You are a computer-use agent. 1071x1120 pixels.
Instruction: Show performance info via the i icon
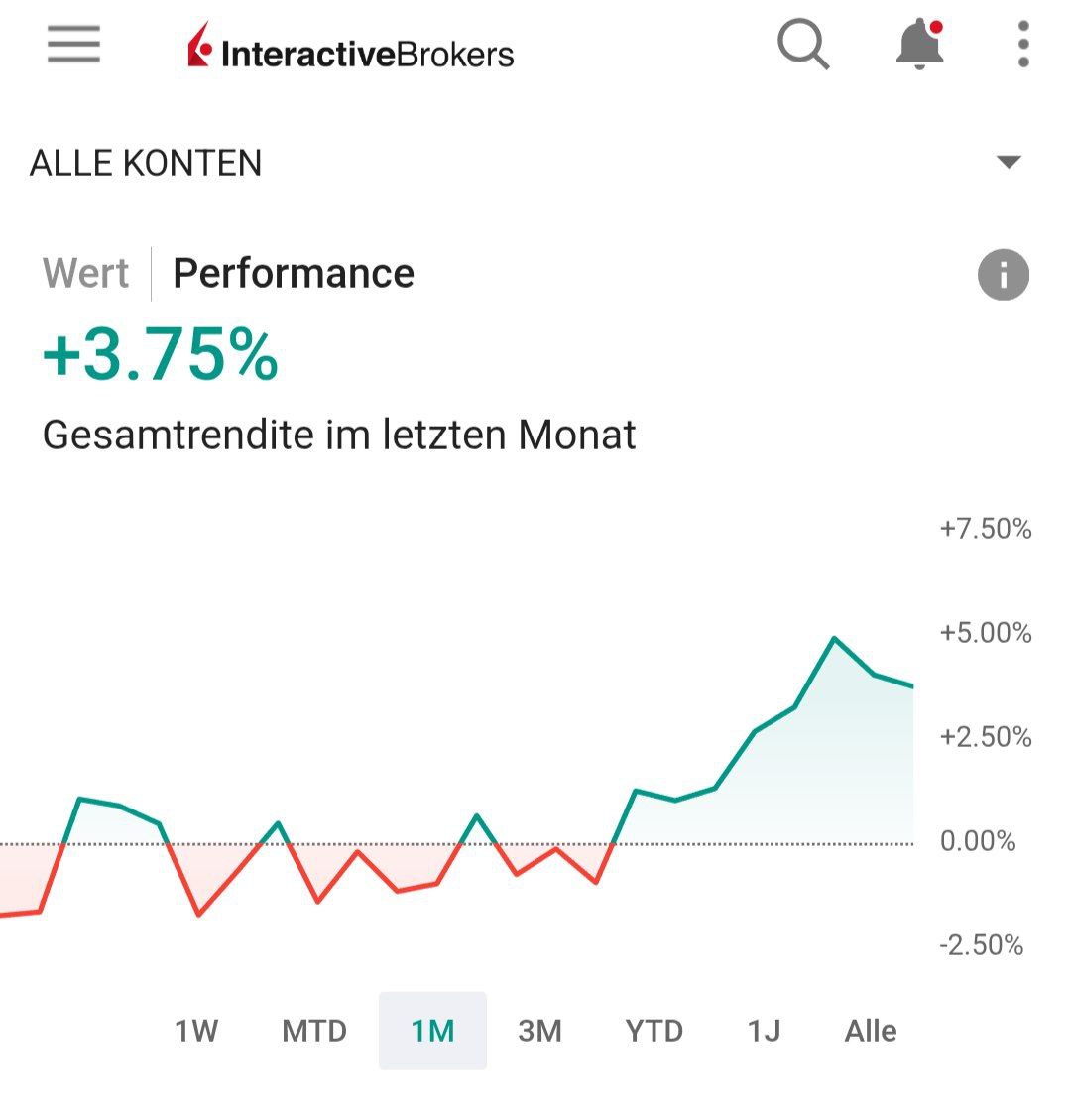pos(1003,275)
